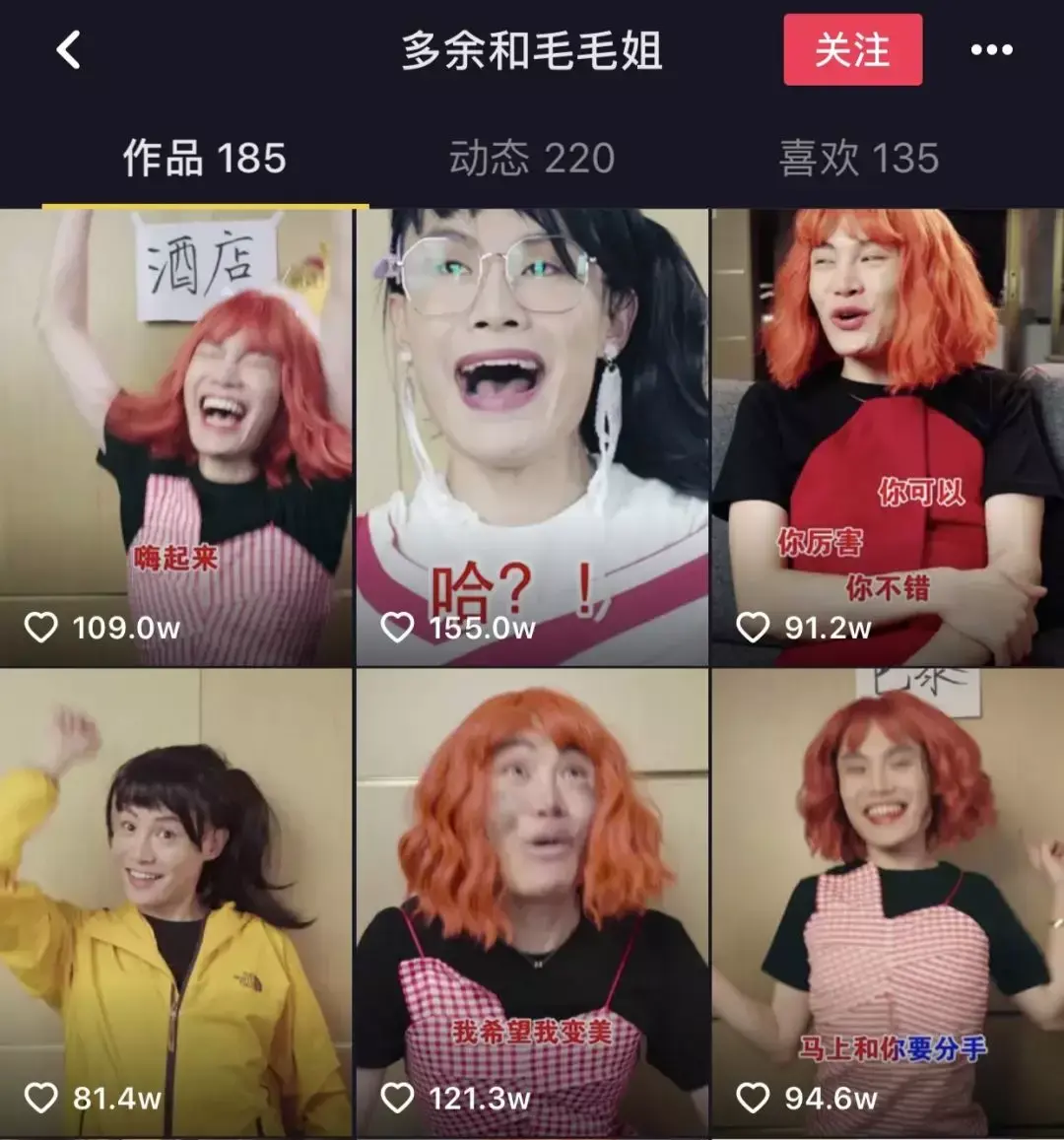Go back using the top-left arrow
Viewport: 1064px width, 1140px height.
pos(68,50)
